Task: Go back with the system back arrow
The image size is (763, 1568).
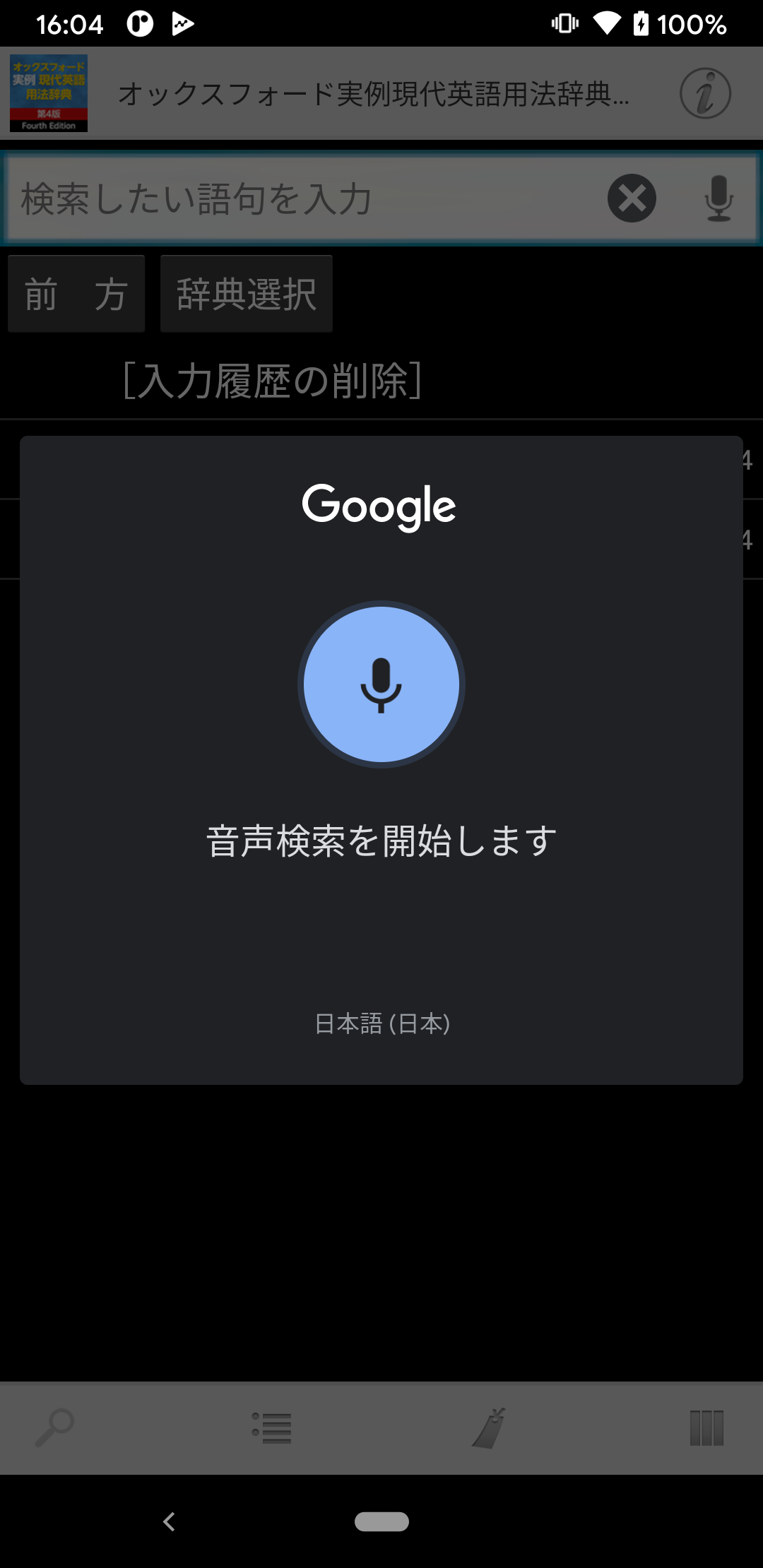Action: [x=169, y=1521]
